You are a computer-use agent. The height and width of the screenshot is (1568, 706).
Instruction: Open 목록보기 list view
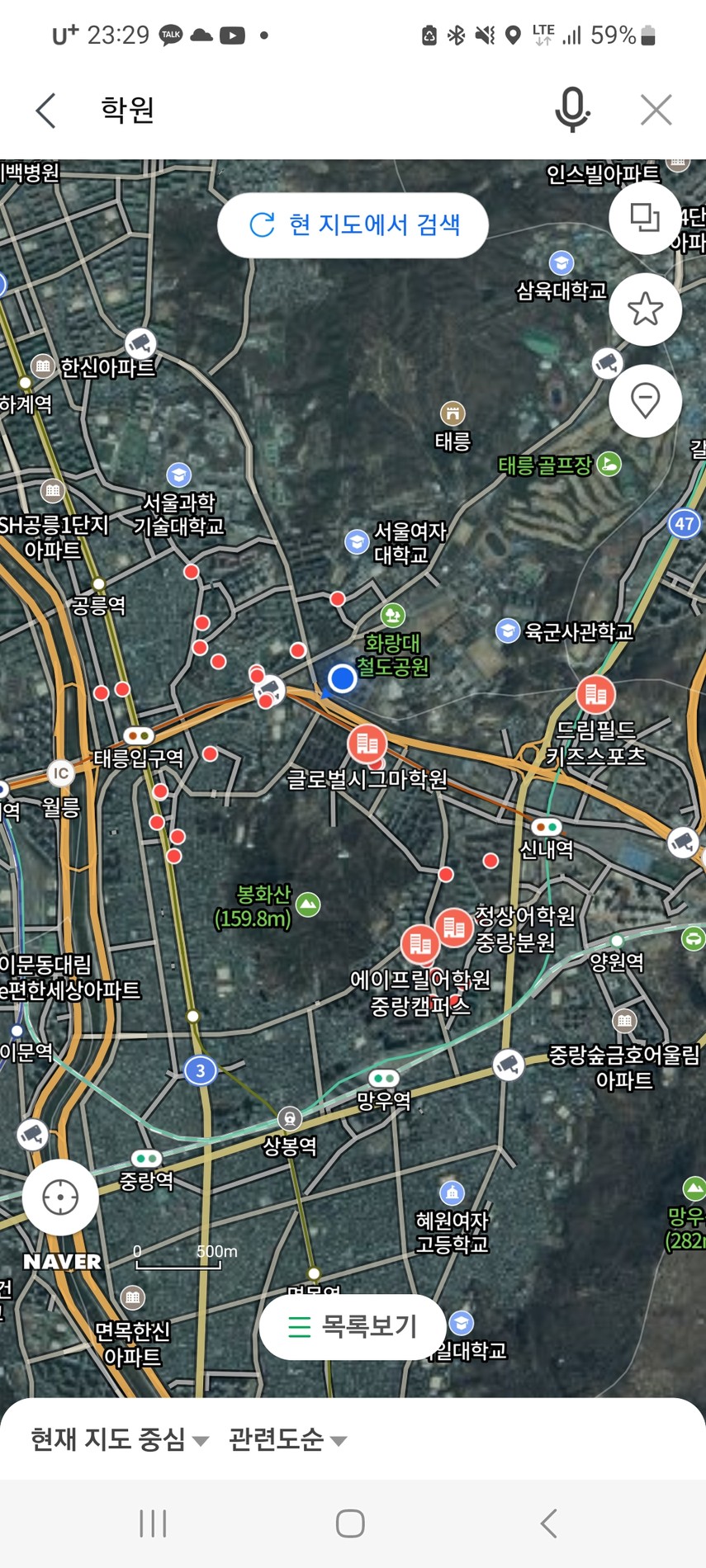point(353,1327)
